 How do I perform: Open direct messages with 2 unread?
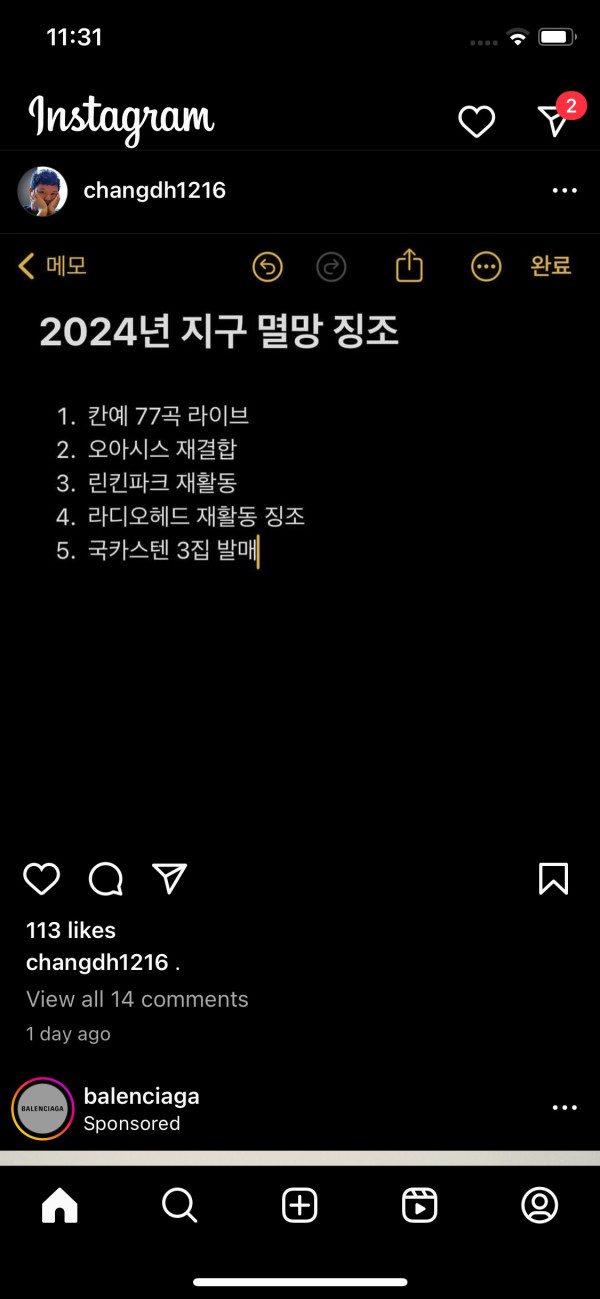pyautogui.click(x=555, y=119)
